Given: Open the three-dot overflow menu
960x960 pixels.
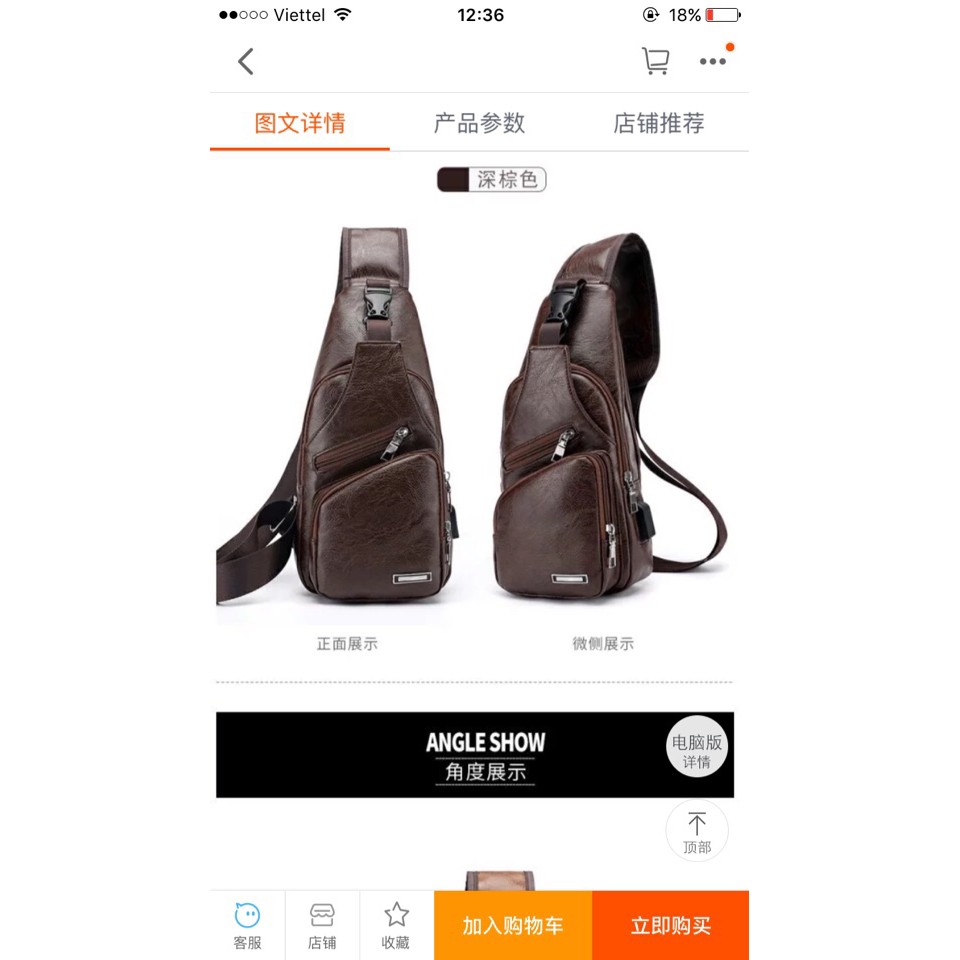Looking at the screenshot, I should 713,62.
